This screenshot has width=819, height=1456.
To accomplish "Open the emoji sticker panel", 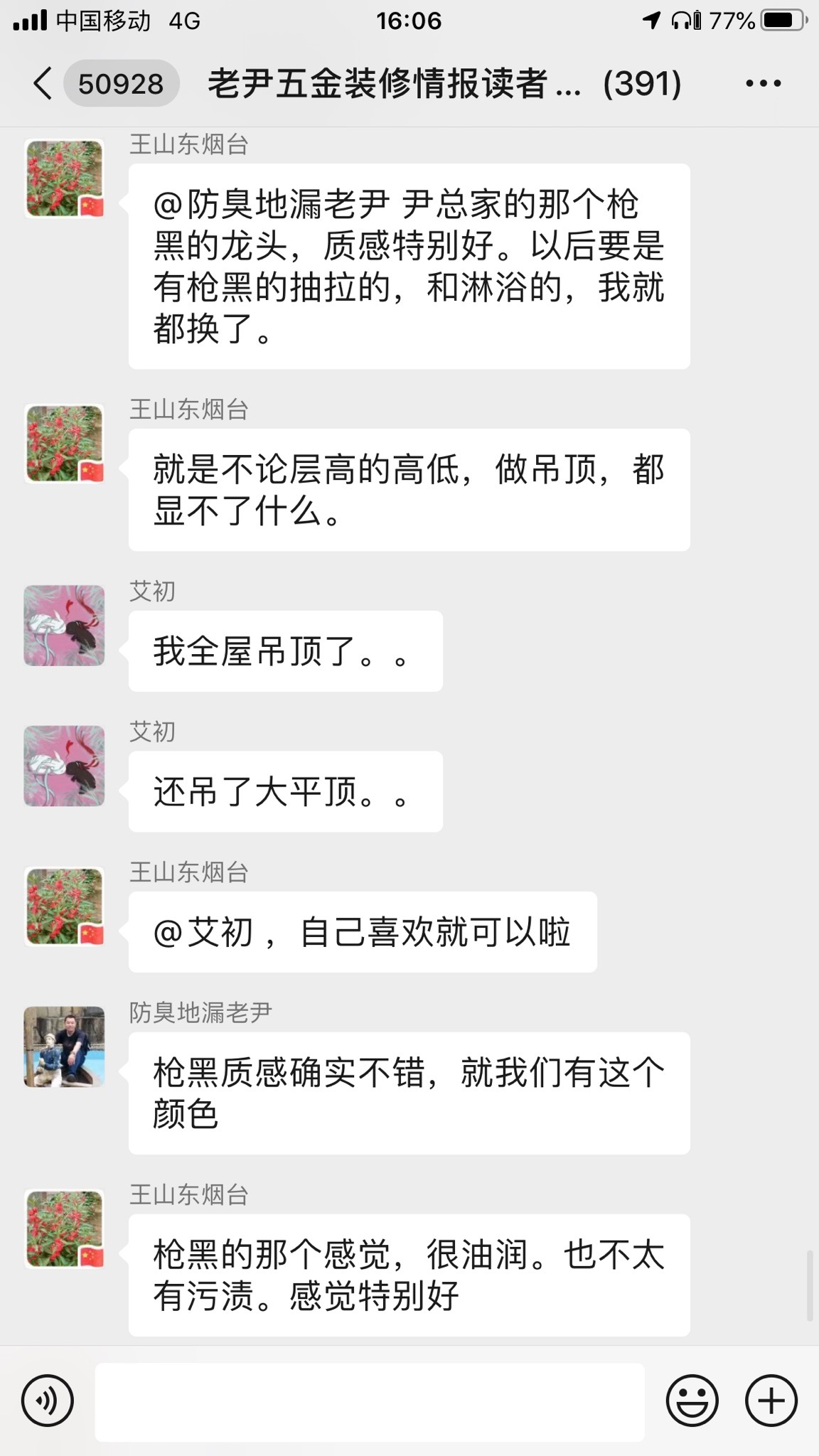I will pos(692,1401).
